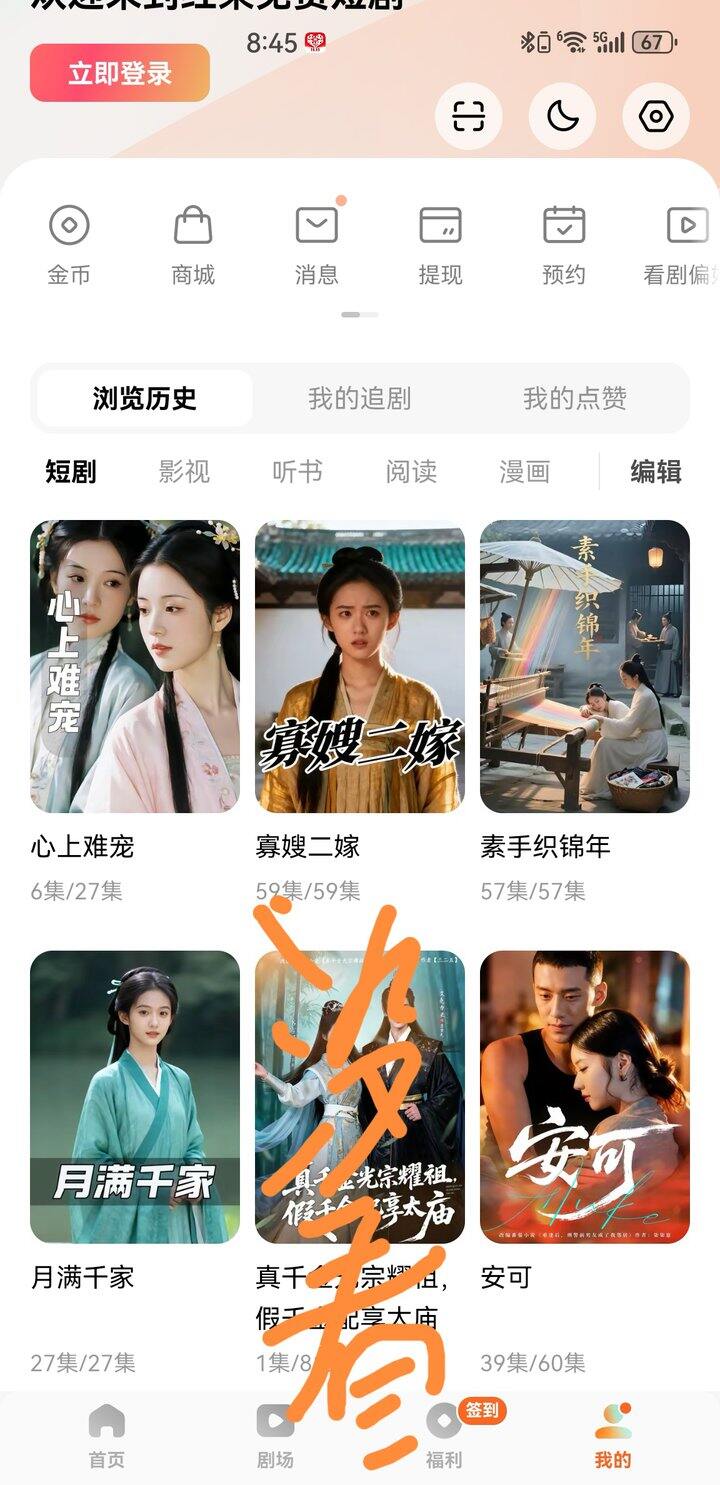
Task: Tap 编辑 to edit history
Action: pos(656,471)
